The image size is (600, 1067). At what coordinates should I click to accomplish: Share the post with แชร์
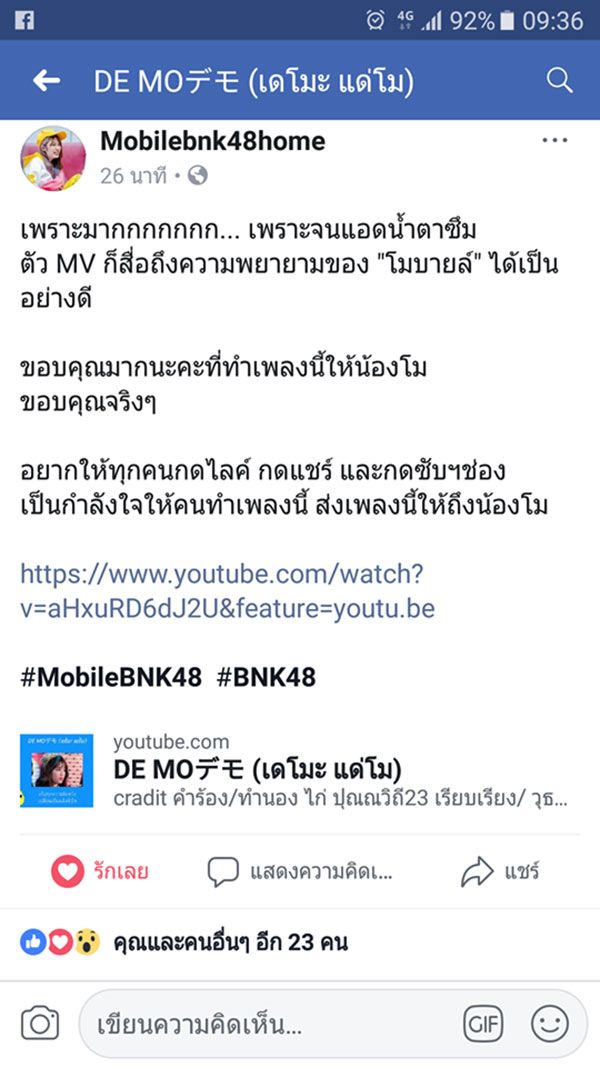click(x=500, y=871)
